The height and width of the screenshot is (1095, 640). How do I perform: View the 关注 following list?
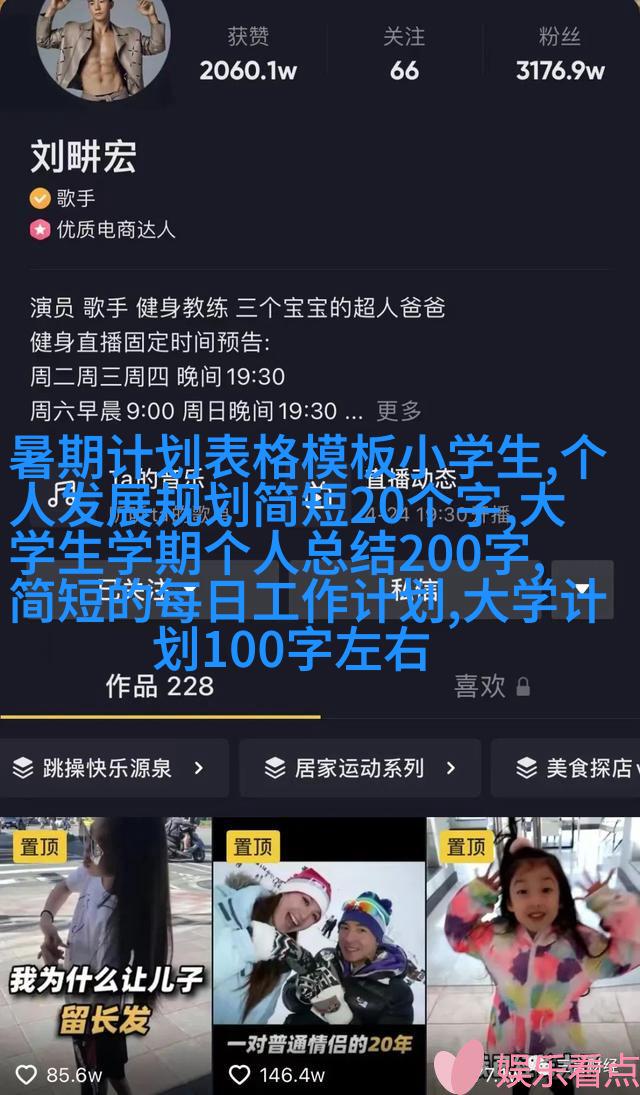click(x=404, y=55)
